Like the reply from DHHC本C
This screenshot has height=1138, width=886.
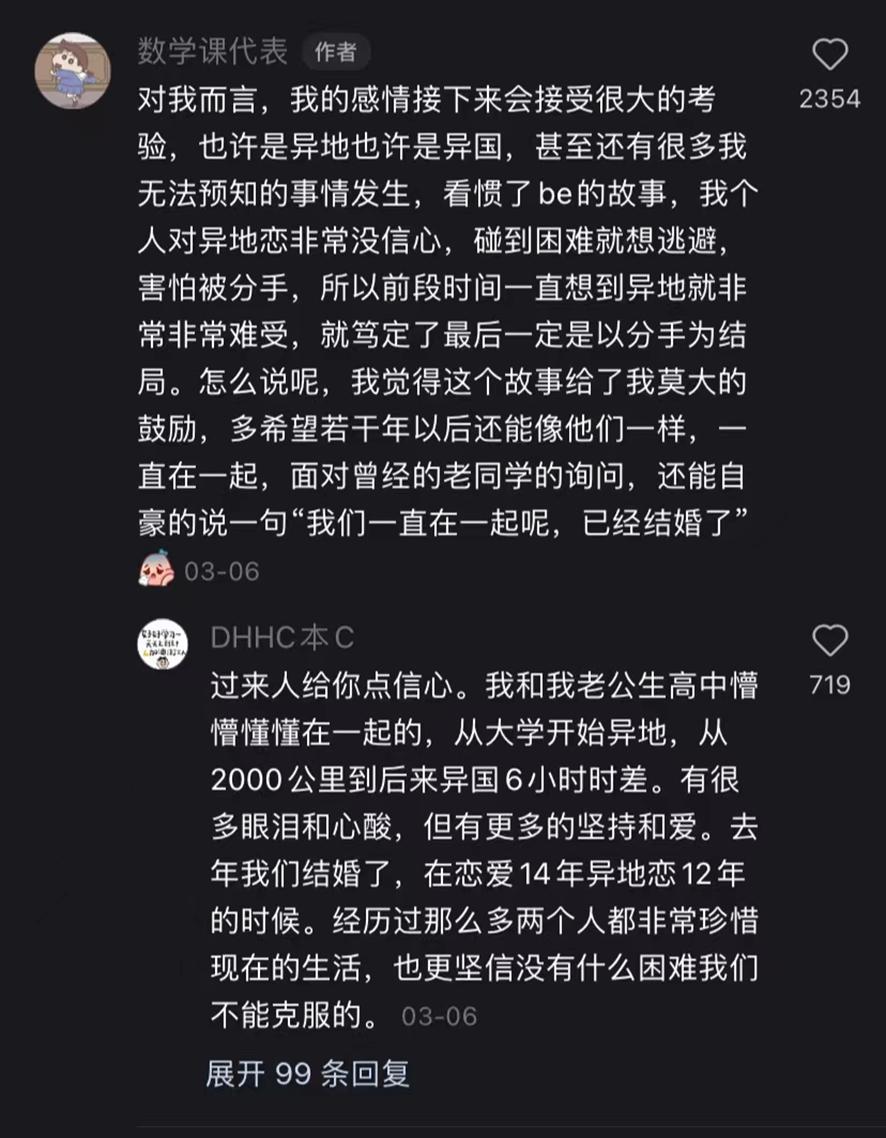(x=829, y=641)
